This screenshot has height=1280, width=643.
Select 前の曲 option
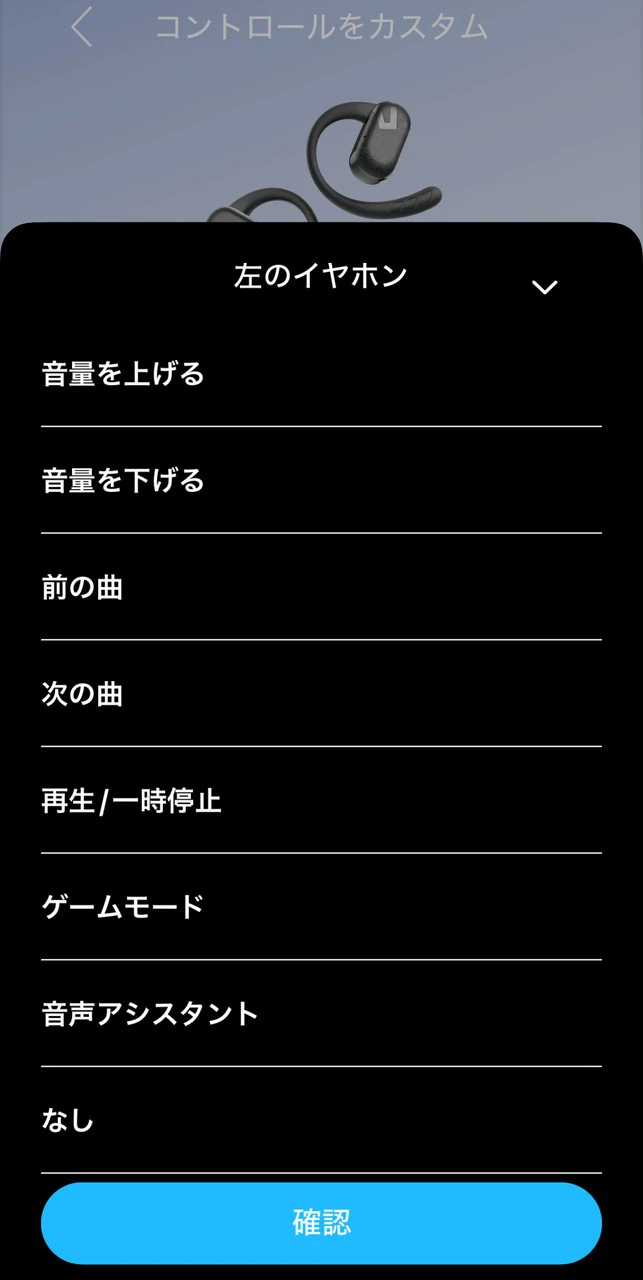321,588
